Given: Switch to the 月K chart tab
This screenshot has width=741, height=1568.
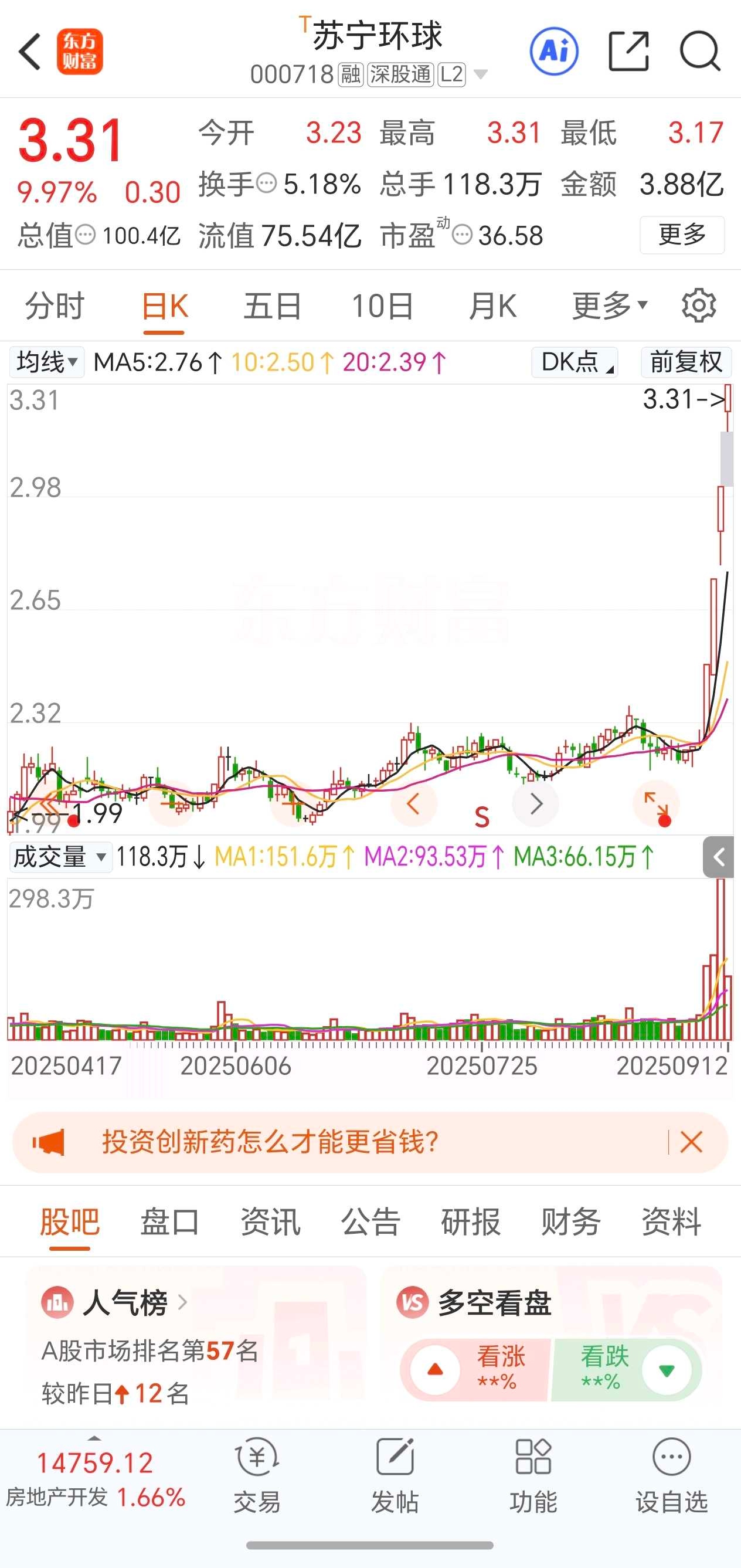Looking at the screenshot, I should pyautogui.click(x=493, y=306).
